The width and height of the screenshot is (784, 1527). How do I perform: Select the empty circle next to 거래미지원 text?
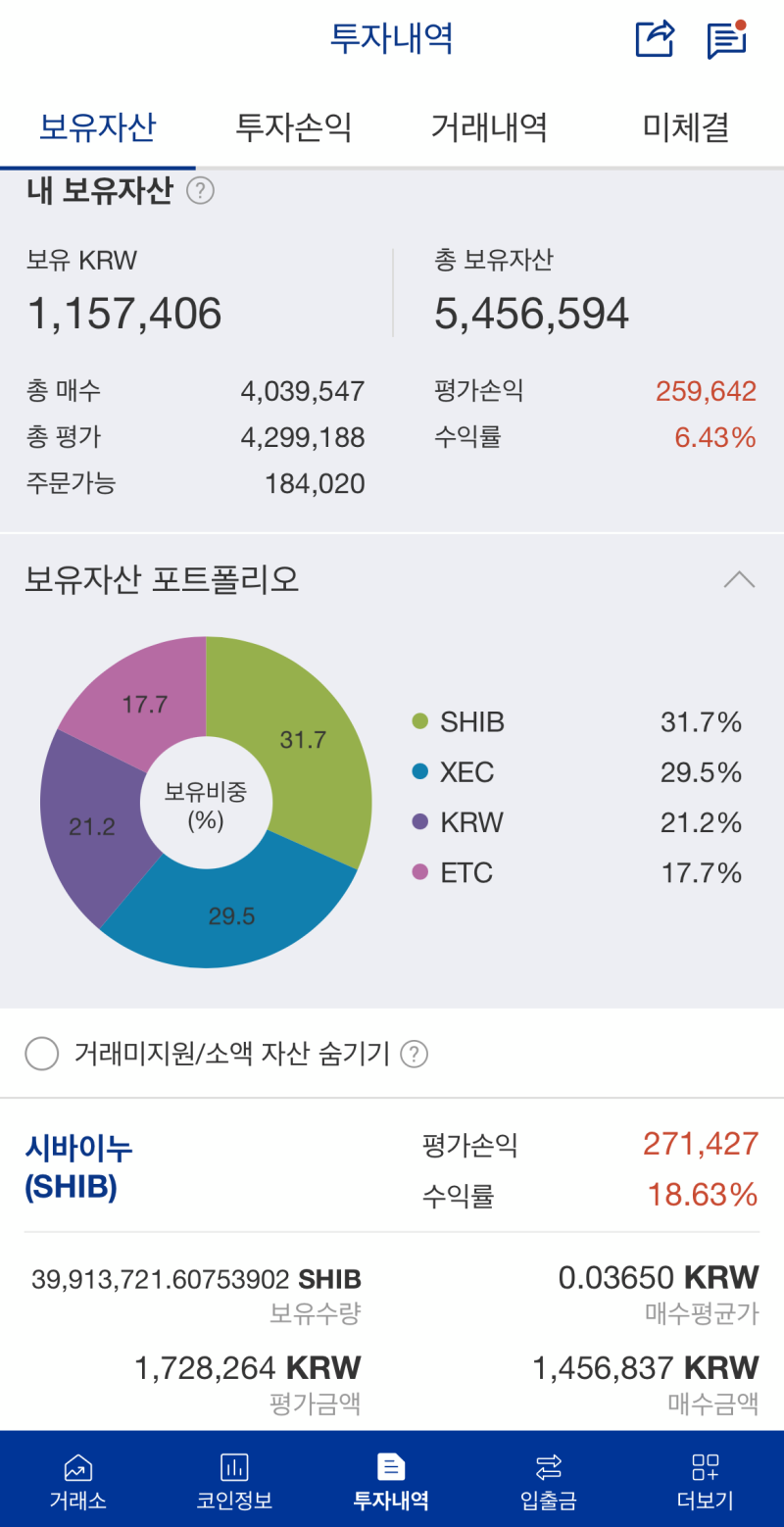click(x=42, y=1054)
